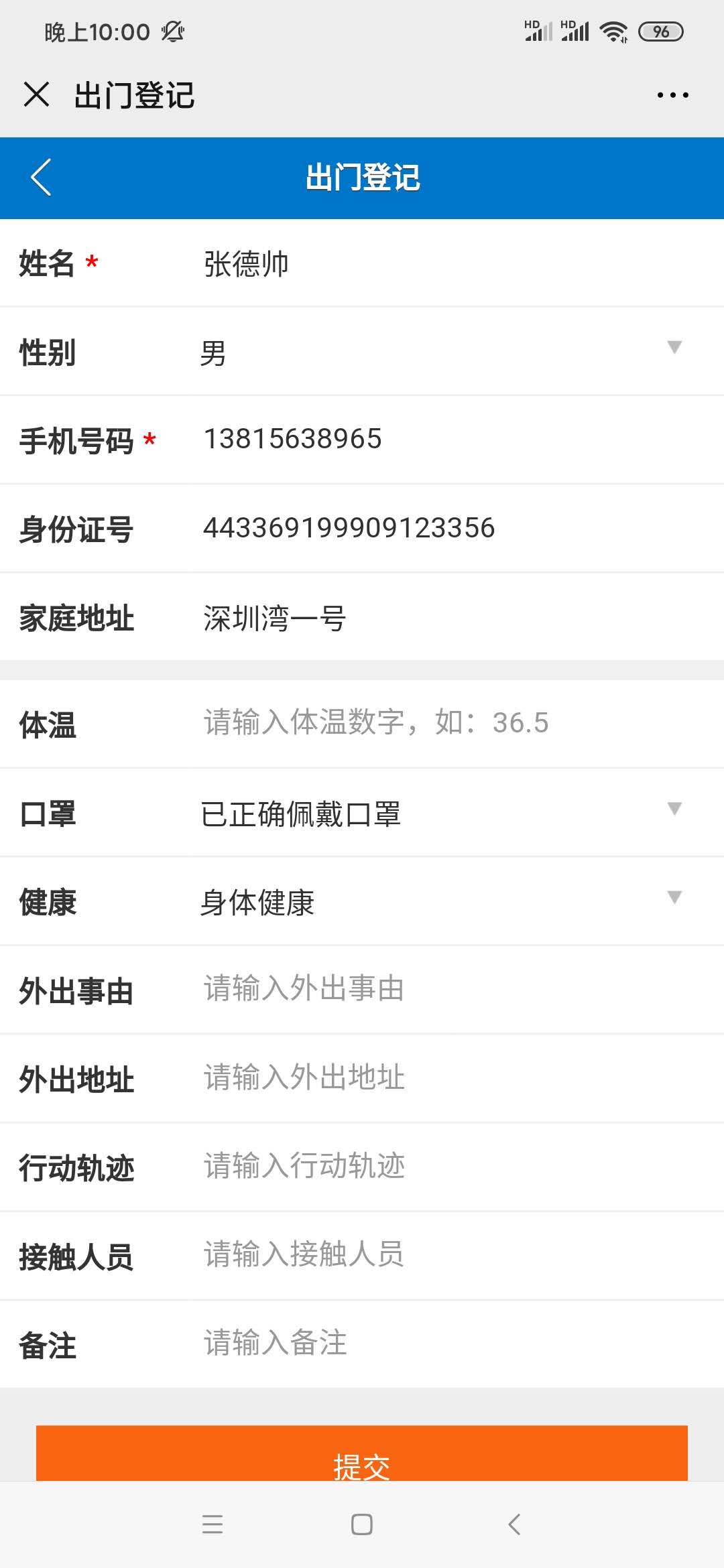Image resolution: width=724 pixels, height=1568 pixels.
Task: Open the three-dot overflow menu
Action: (672, 95)
